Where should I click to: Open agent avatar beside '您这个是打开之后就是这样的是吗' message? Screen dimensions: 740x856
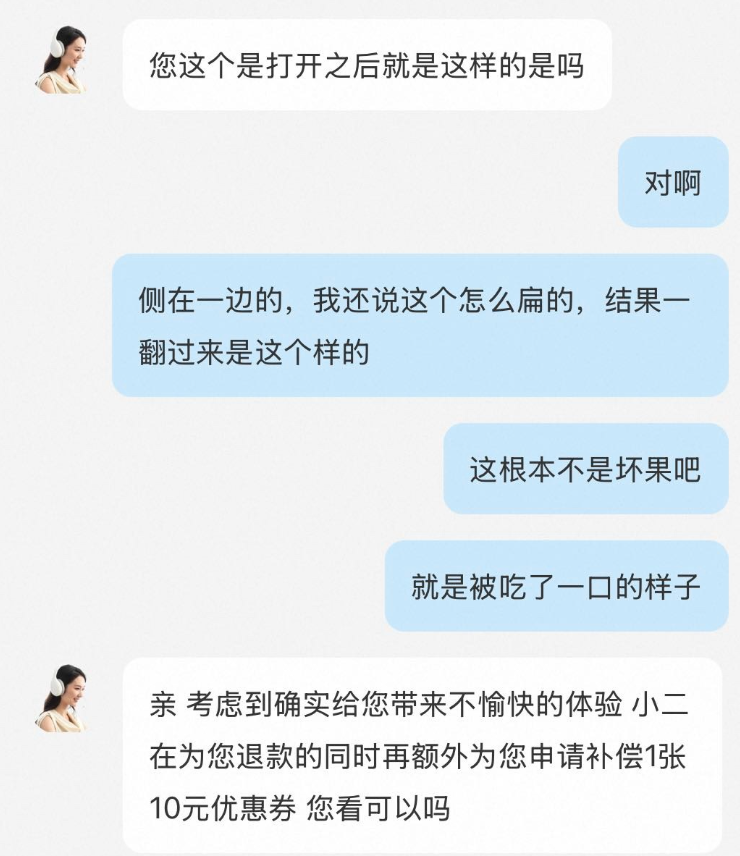point(62,60)
